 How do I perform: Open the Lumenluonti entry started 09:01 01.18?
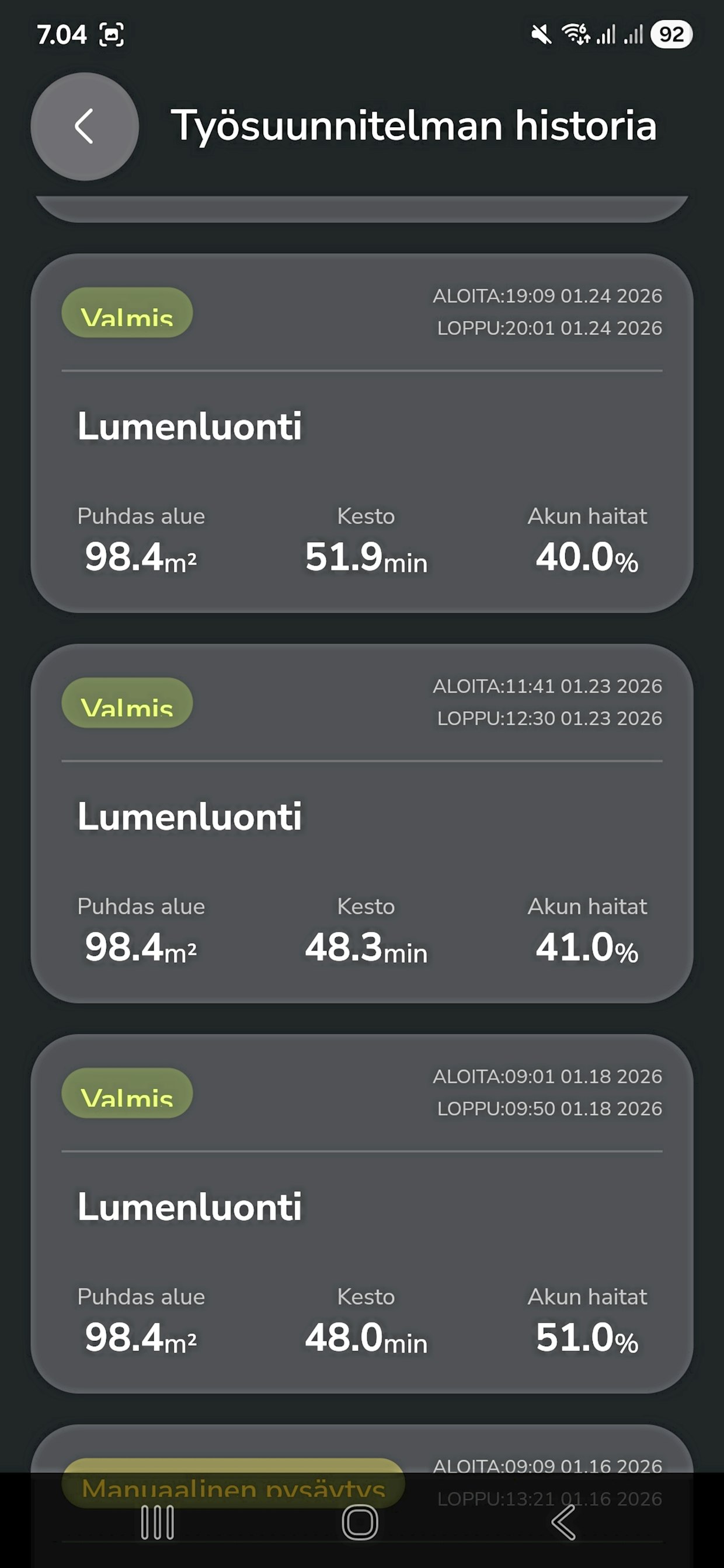pyautogui.click(x=361, y=1213)
